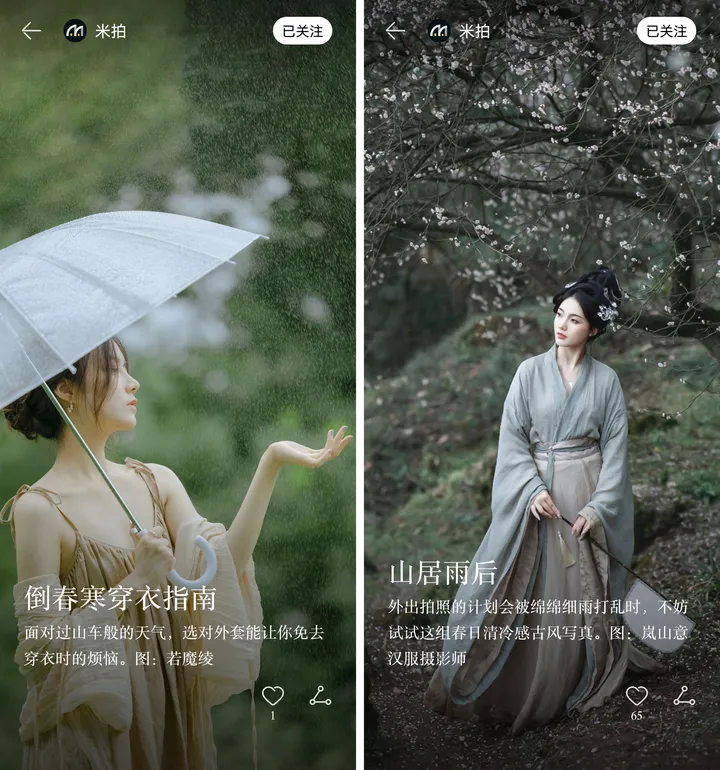Tap 已关注 on the 山居雨后 post
The height and width of the screenshot is (770, 720).
click(x=666, y=31)
